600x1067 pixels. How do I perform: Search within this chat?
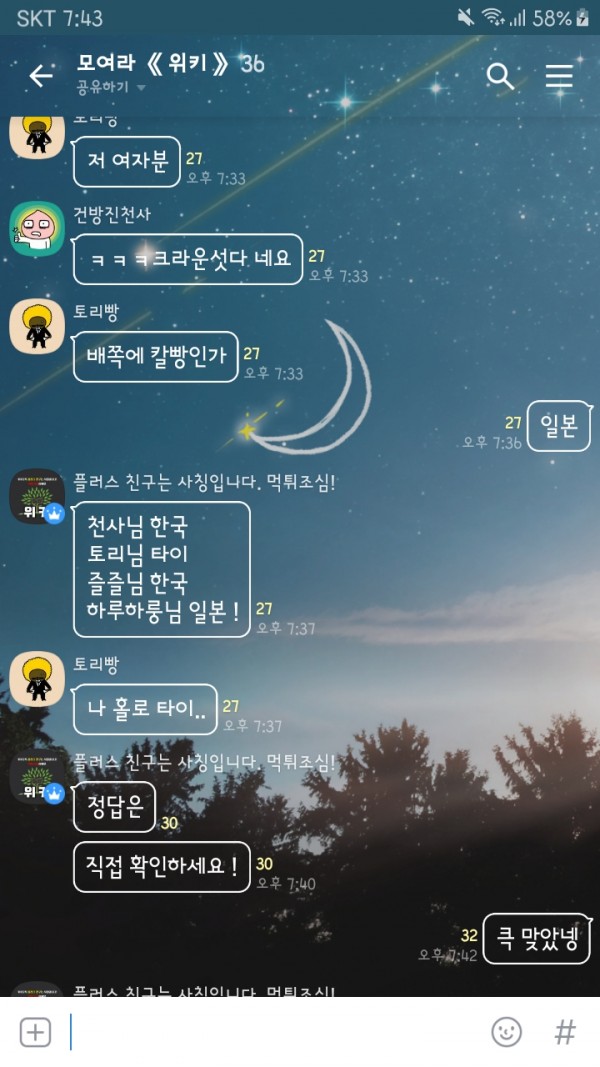click(x=500, y=76)
